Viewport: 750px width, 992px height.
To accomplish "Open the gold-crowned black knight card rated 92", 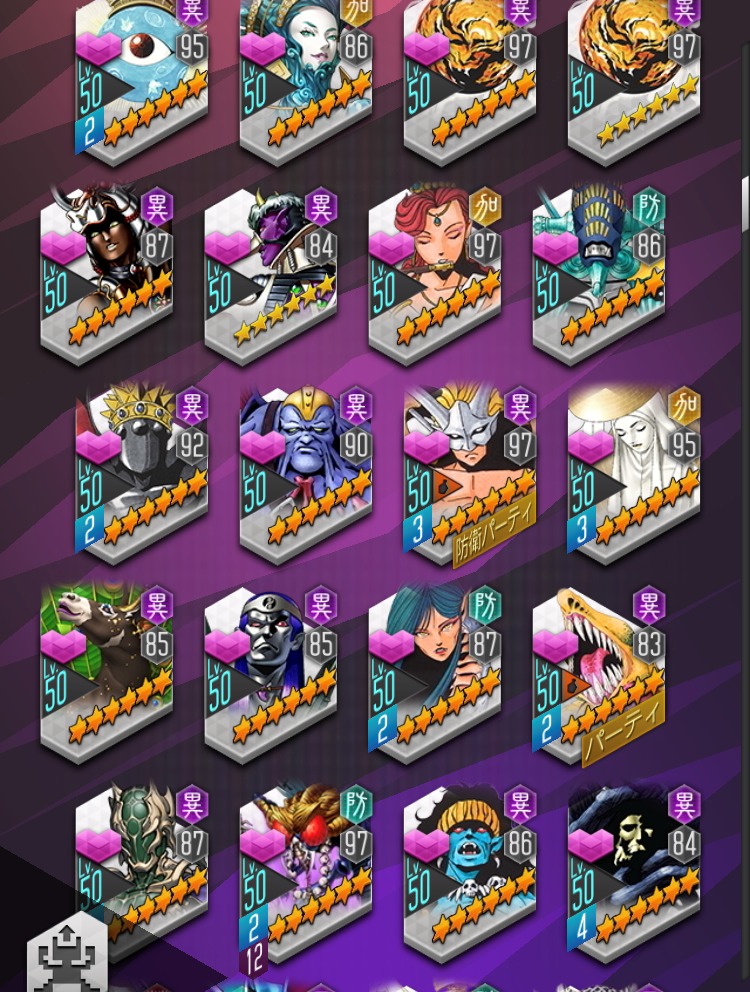I will tap(140, 472).
